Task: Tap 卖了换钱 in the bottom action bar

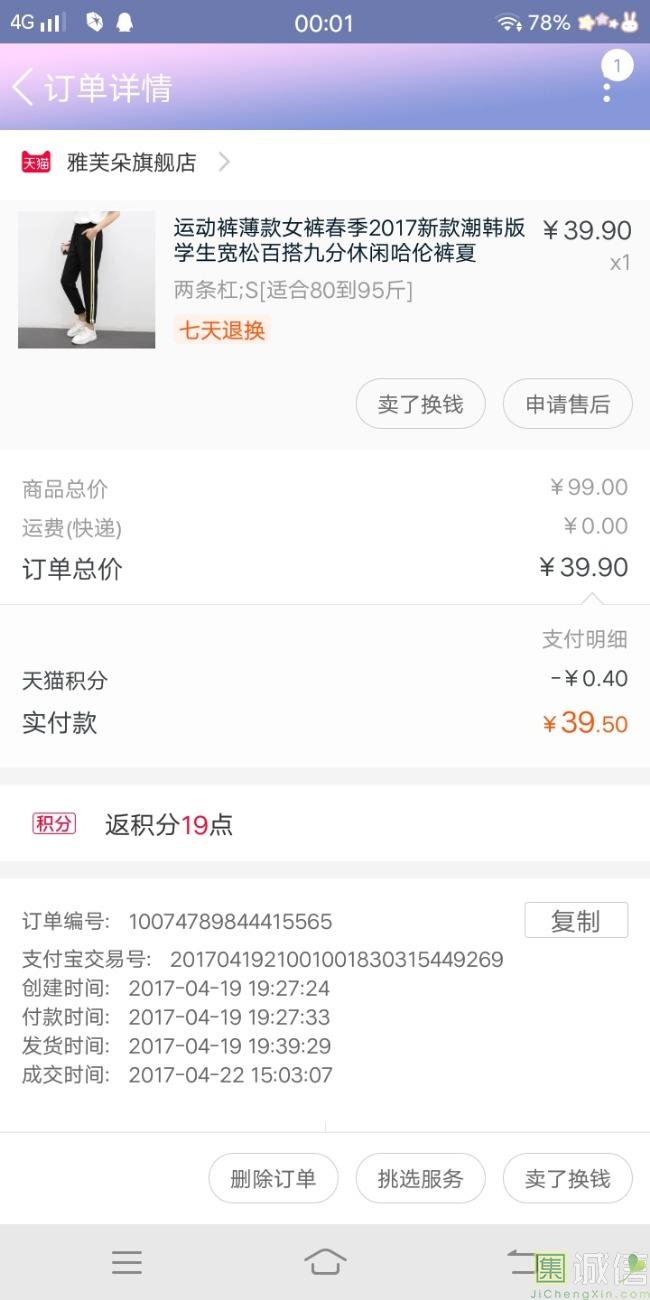Action: (x=567, y=1178)
